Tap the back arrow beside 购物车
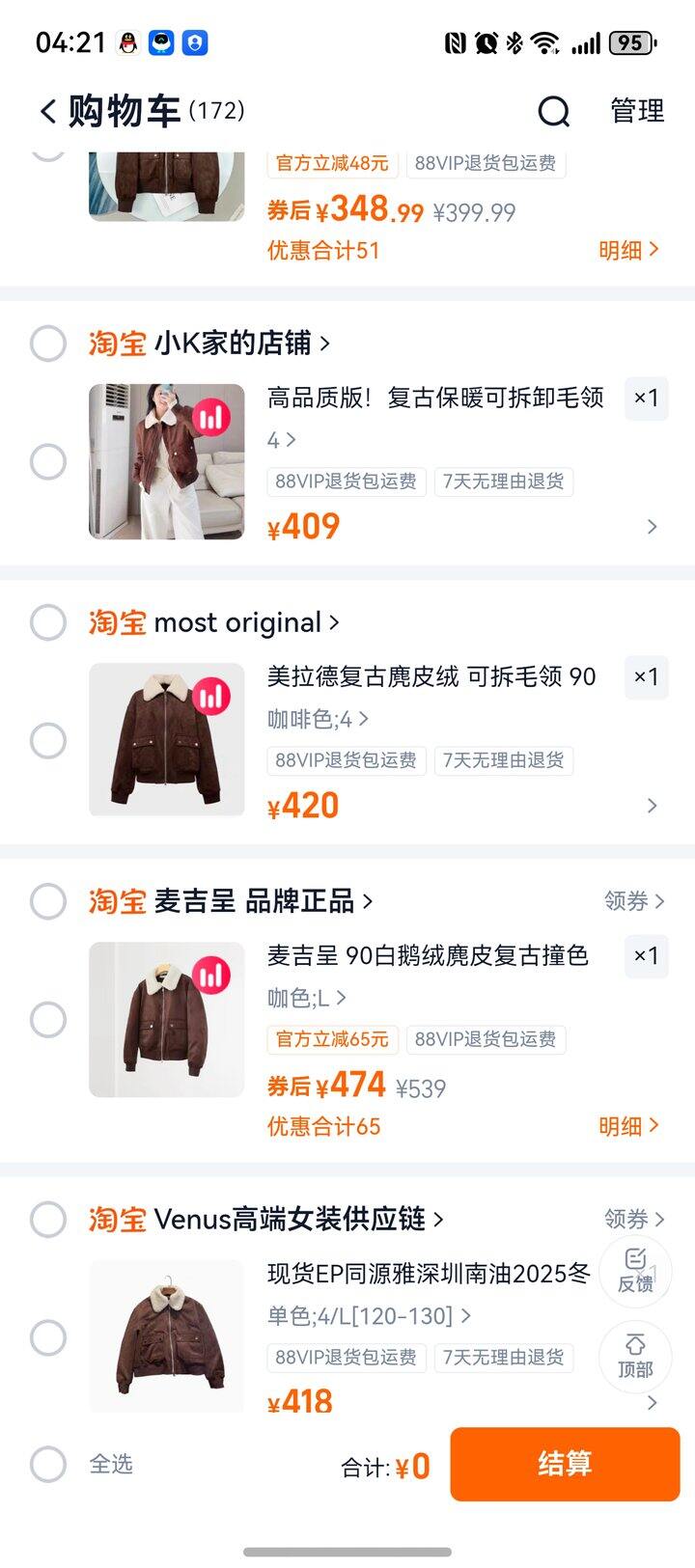The image size is (695, 1568). point(45,110)
